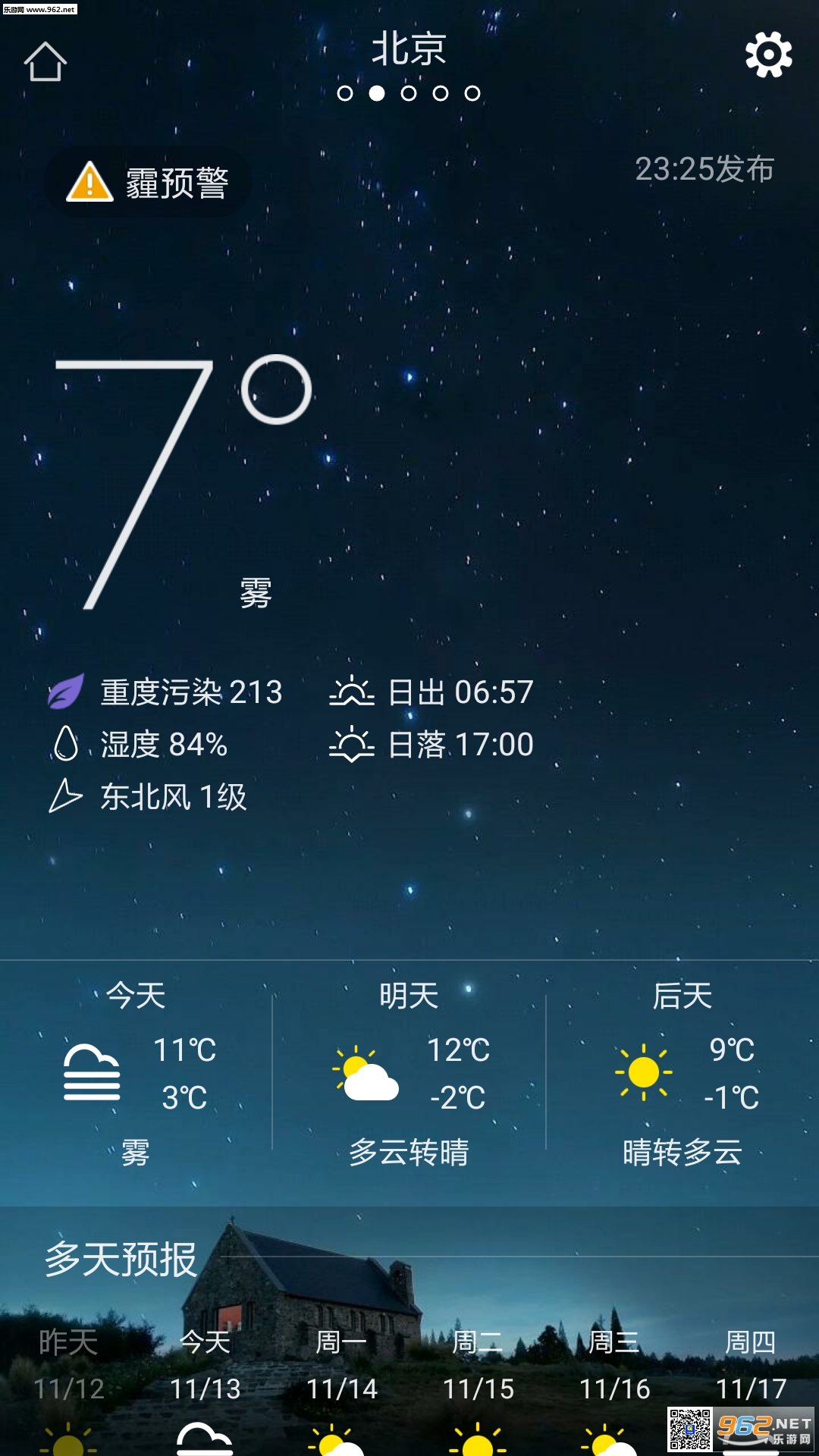The image size is (819, 1456).
Task: Open the settings gear
Action: pos(768,55)
